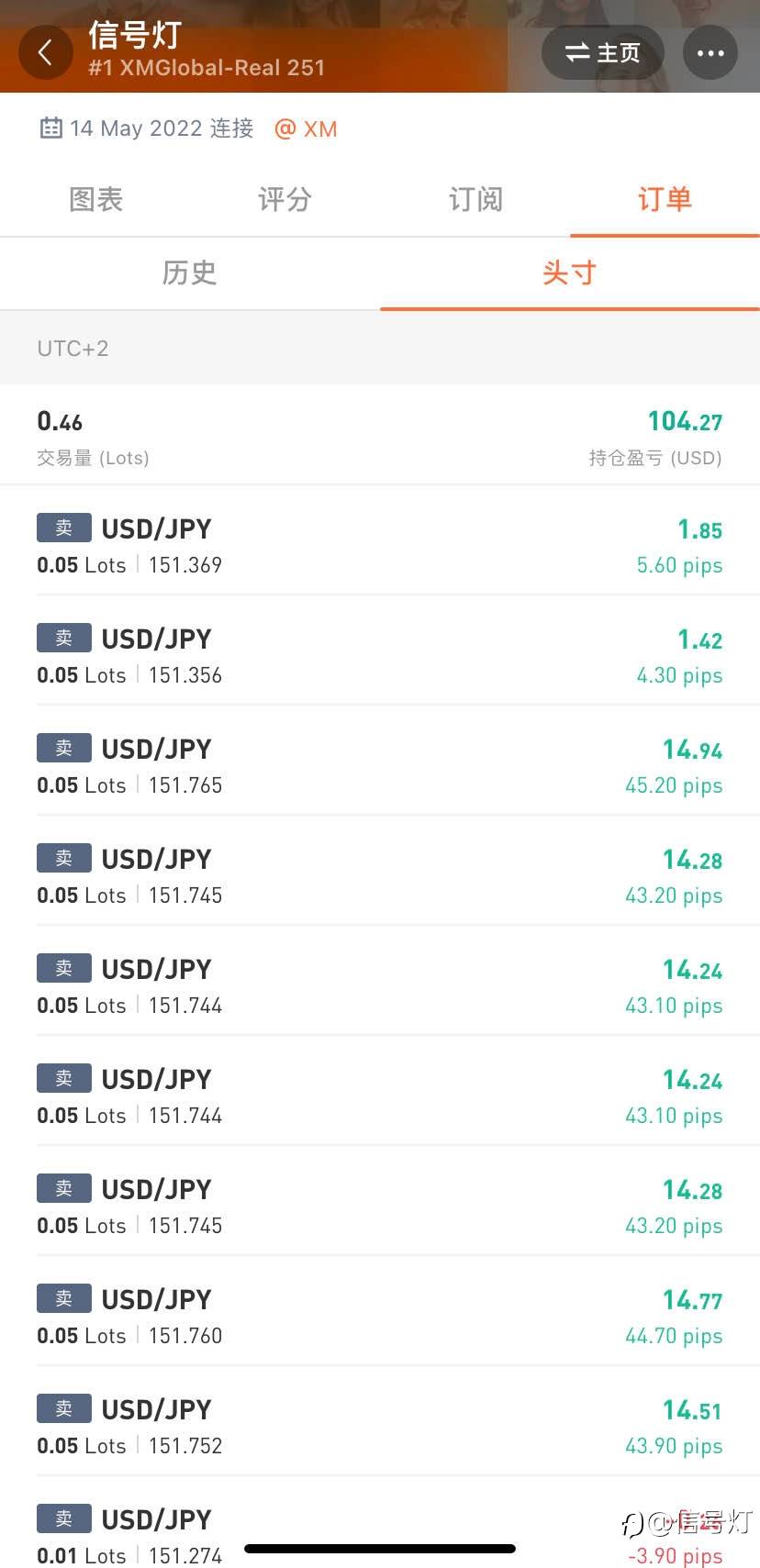Open the three-dot overflow menu
This screenshot has height=1568, width=760.
tap(710, 53)
